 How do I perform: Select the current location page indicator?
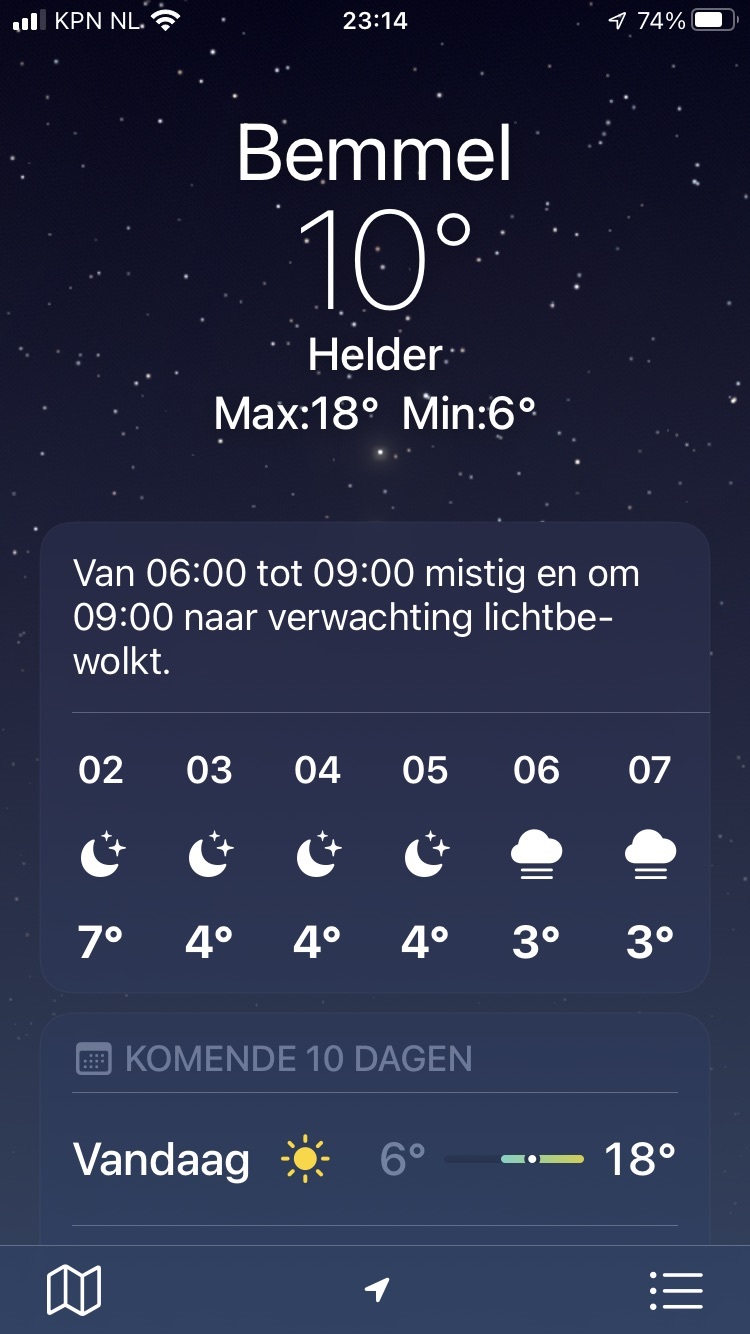pos(376,1290)
